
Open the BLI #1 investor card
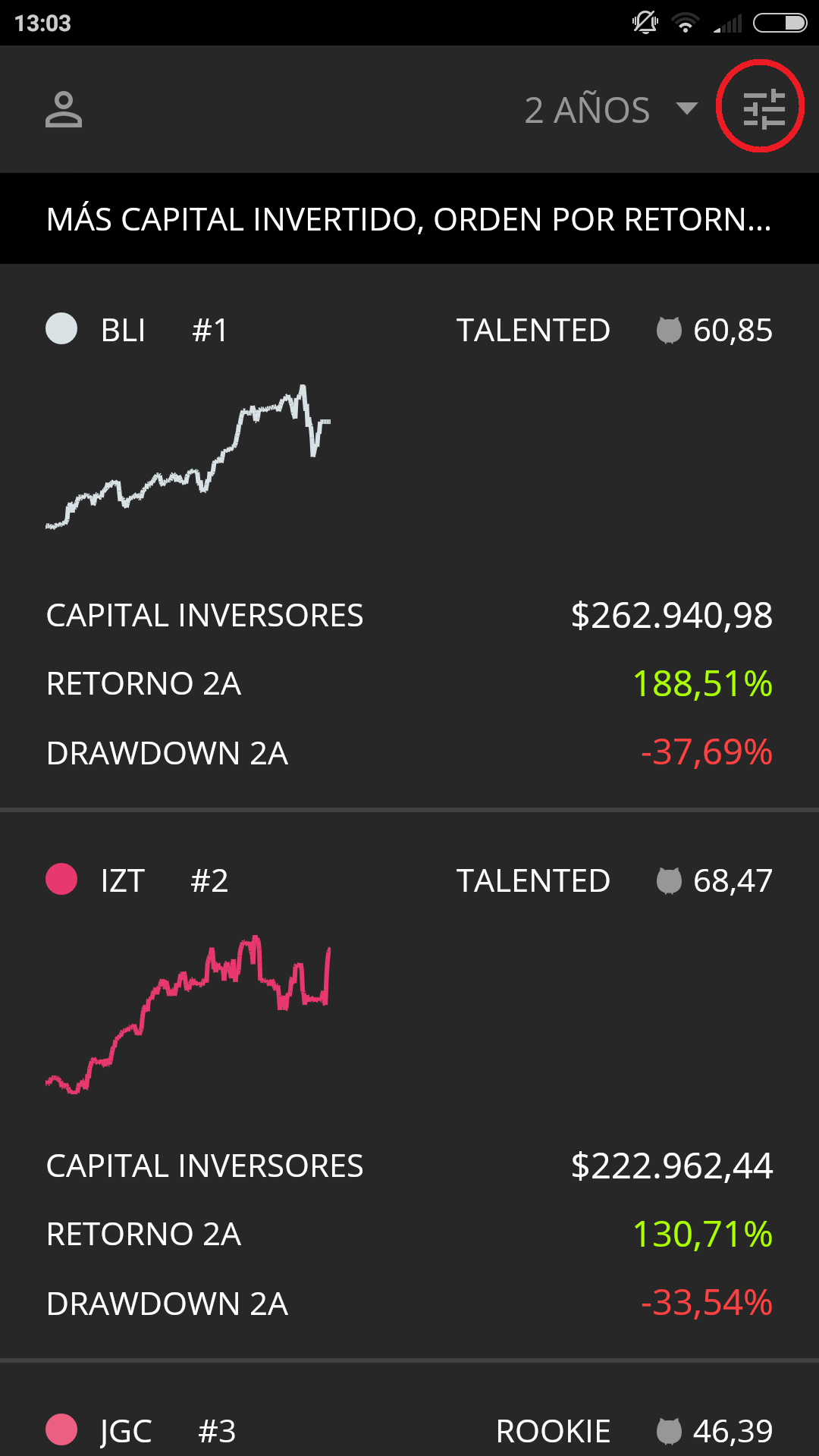[409, 537]
